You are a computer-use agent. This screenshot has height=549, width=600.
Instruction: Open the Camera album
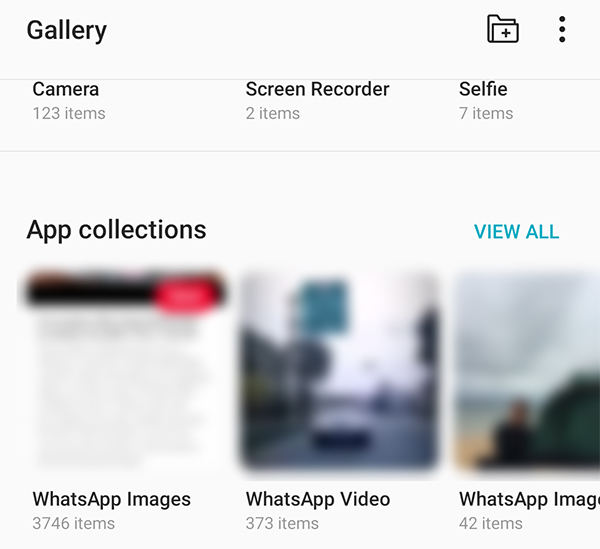pos(69,101)
